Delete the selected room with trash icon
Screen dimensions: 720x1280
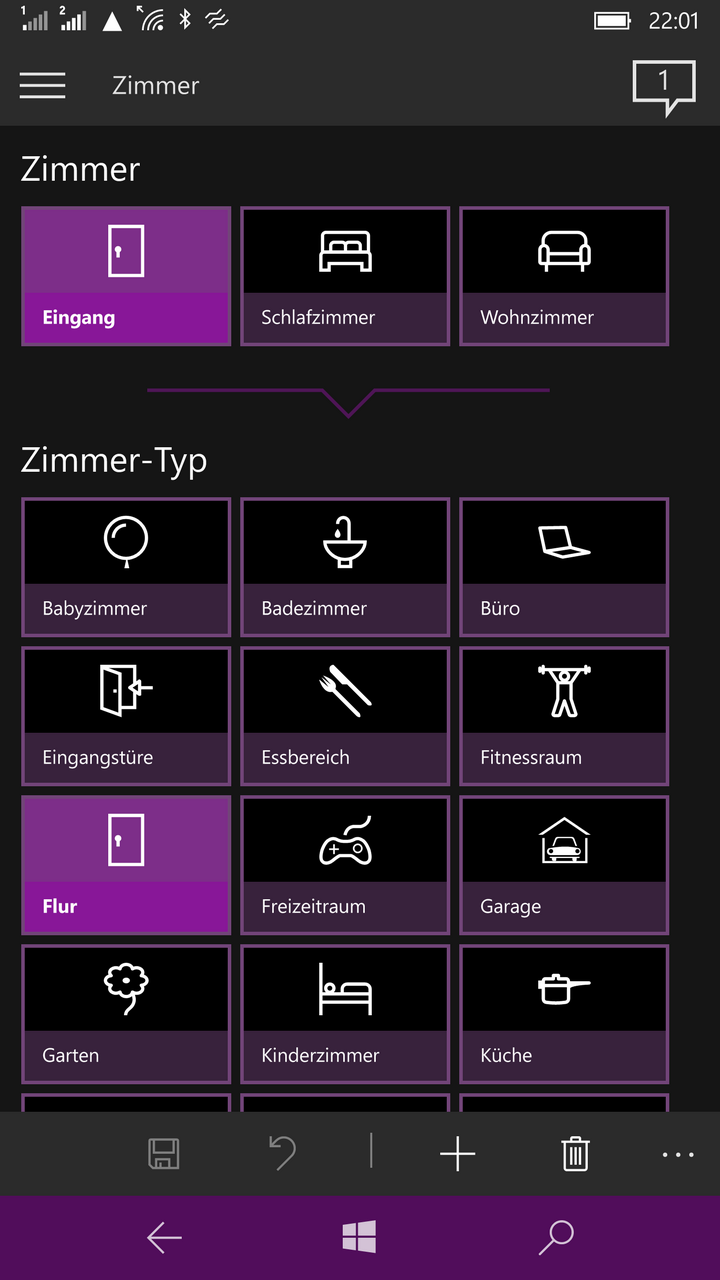[575, 1154]
